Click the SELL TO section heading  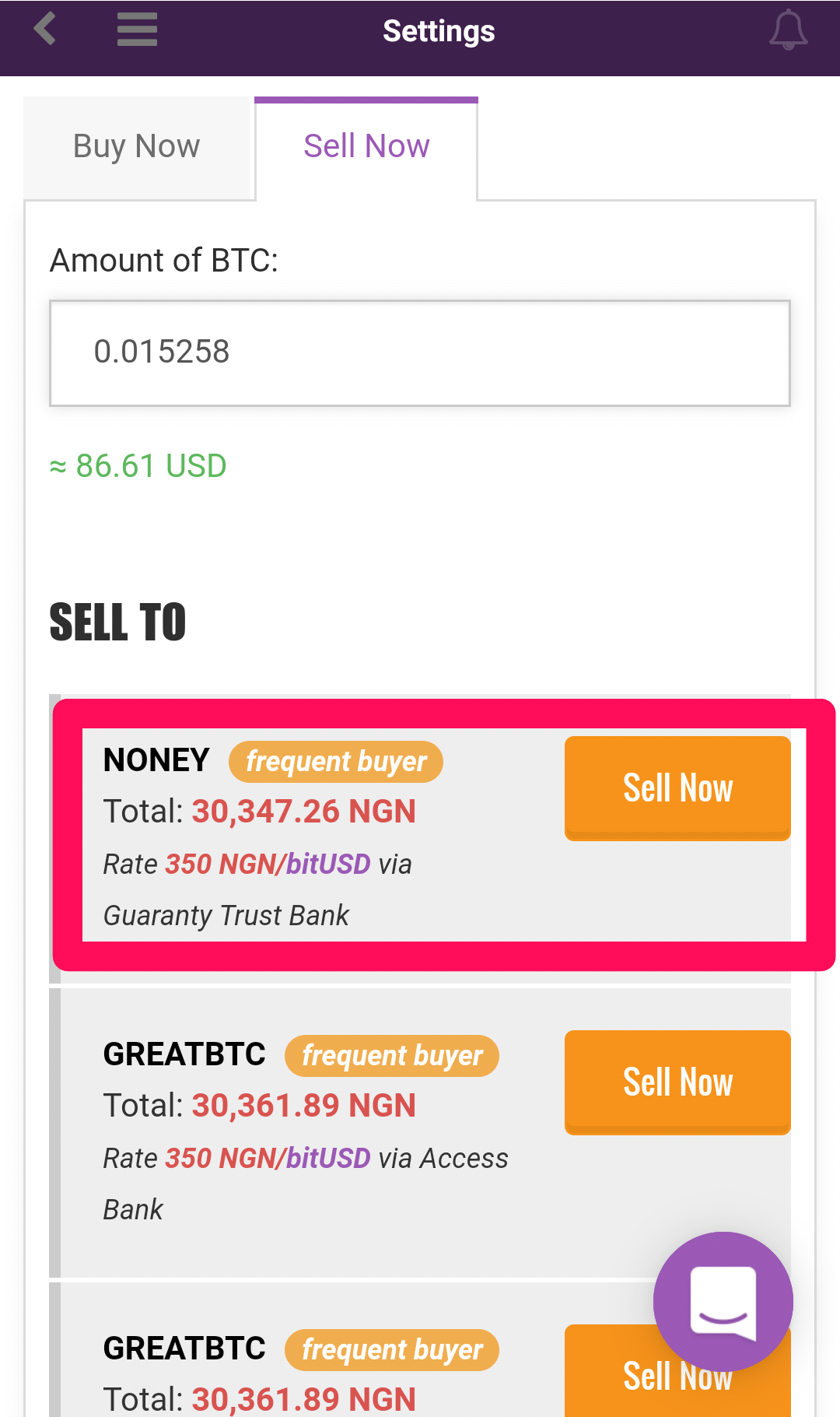click(117, 620)
